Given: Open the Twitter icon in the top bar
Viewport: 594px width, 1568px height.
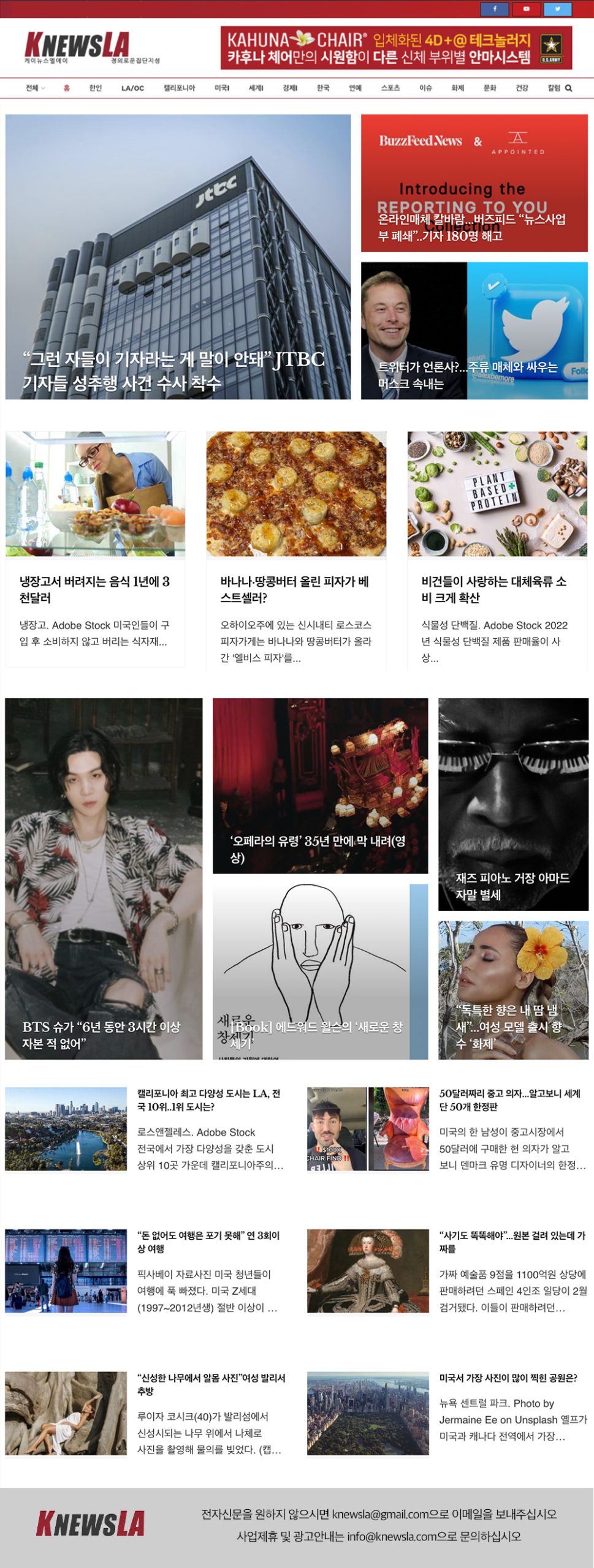Looking at the screenshot, I should click(x=557, y=9).
